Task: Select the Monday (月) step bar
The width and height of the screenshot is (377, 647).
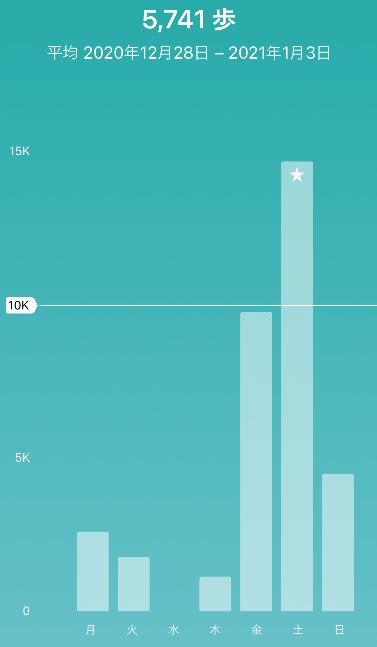Action: pyautogui.click(x=93, y=571)
